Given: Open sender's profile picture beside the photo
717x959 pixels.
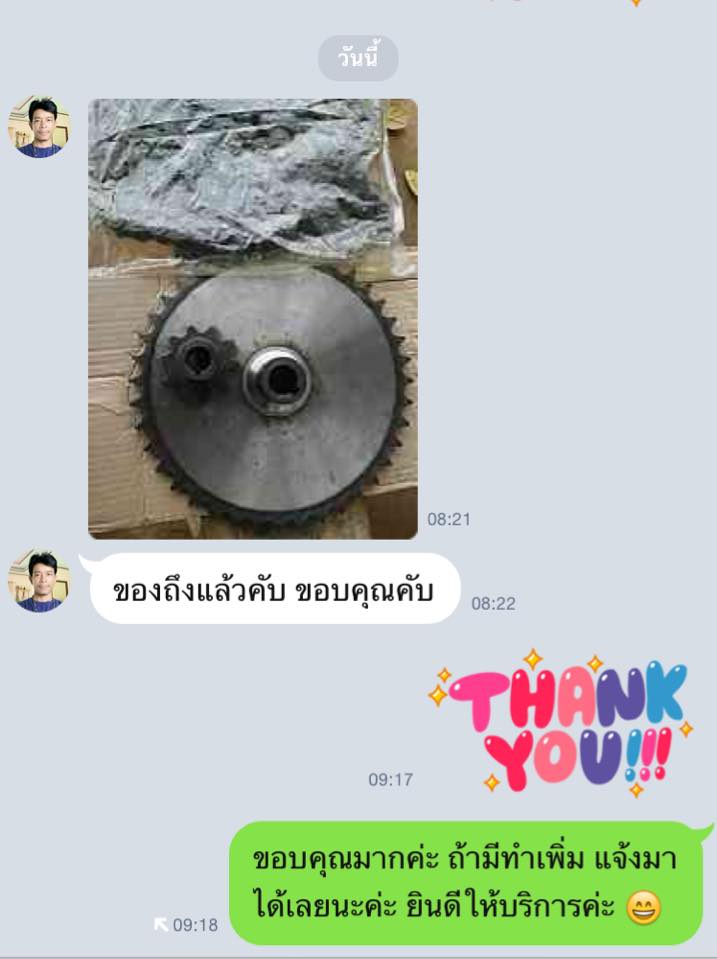Looking at the screenshot, I should click(39, 127).
